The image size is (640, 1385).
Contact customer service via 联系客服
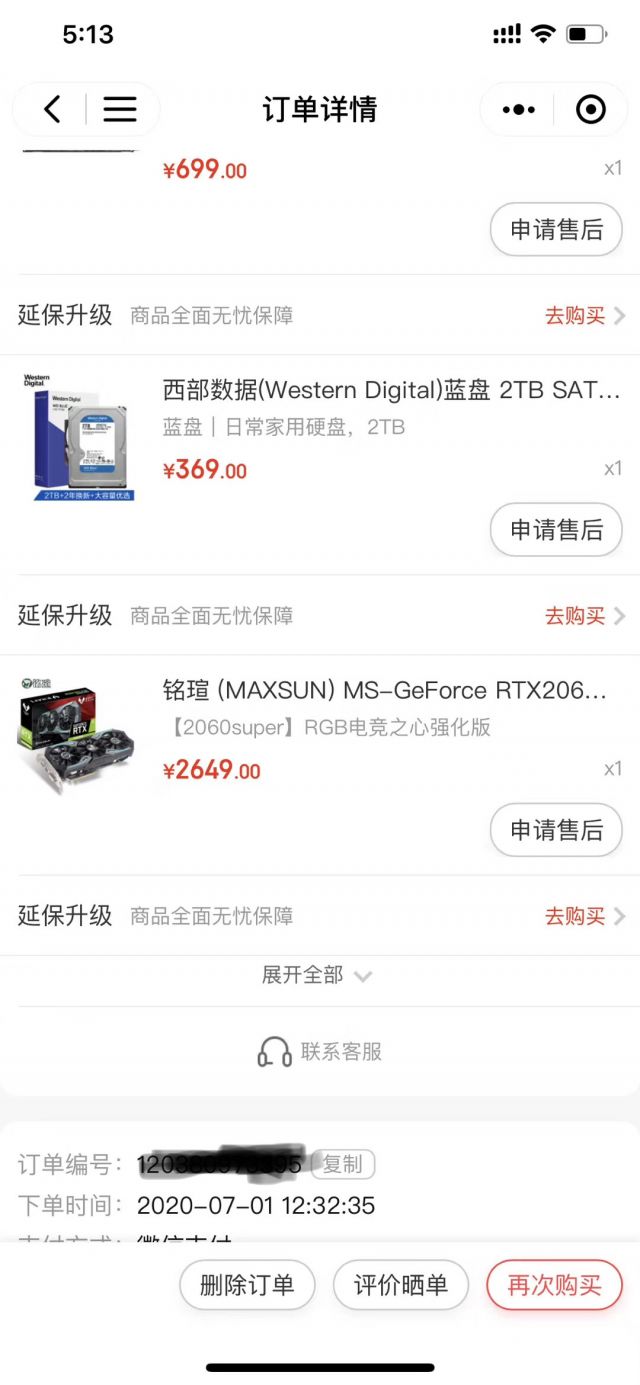pos(320,1052)
